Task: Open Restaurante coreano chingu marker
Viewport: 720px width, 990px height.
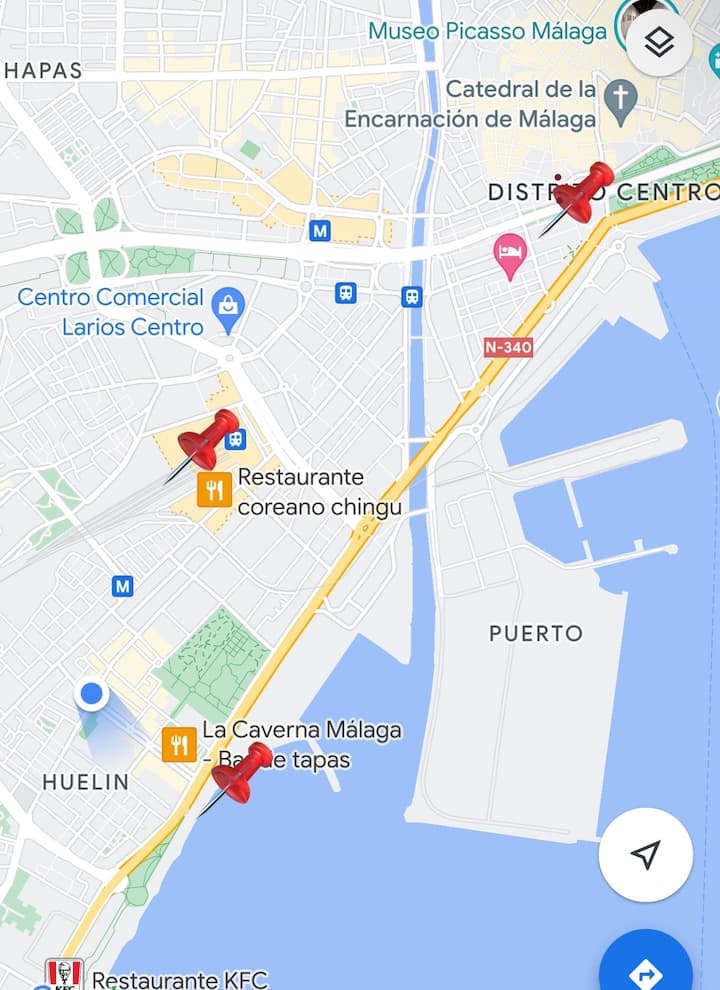Action: click(x=214, y=490)
